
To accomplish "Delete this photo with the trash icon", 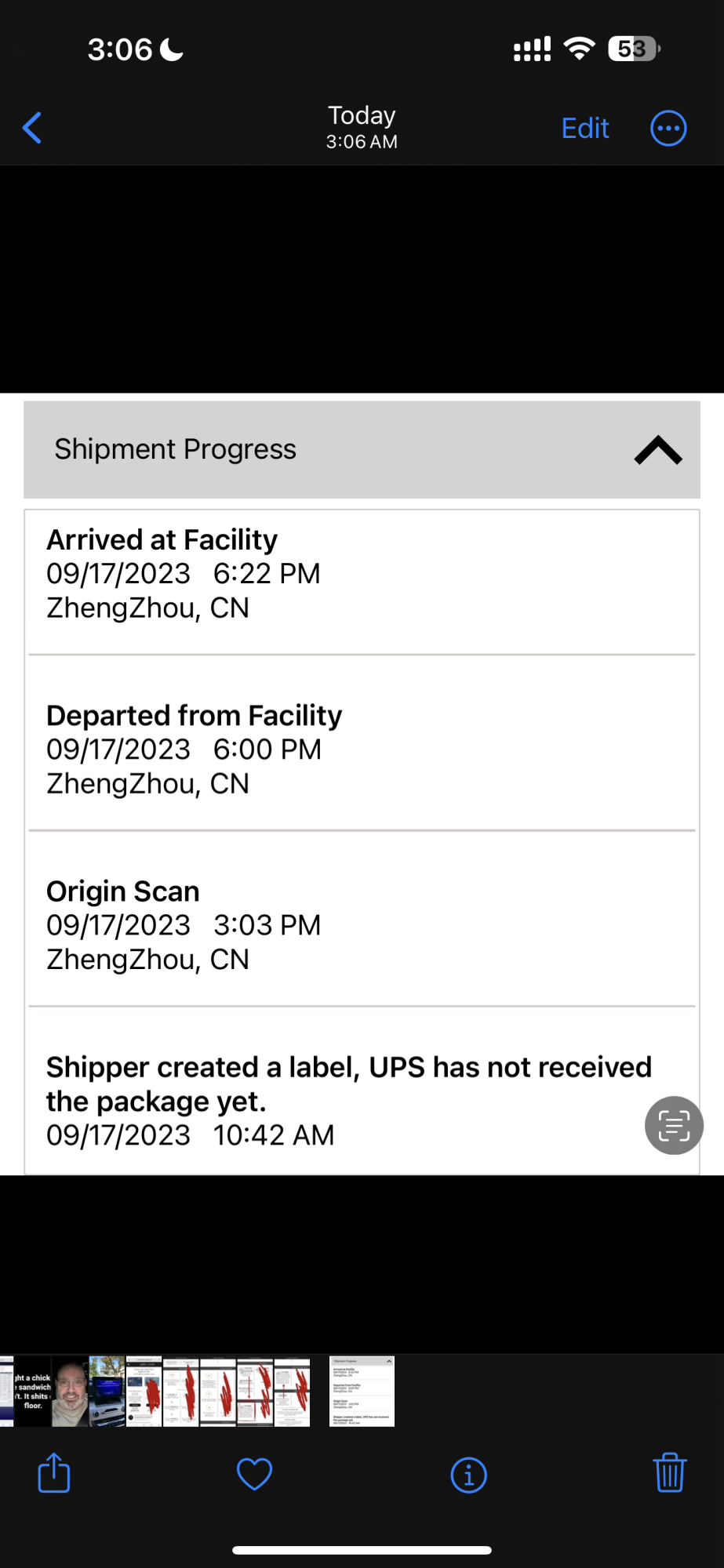I will (x=670, y=1473).
